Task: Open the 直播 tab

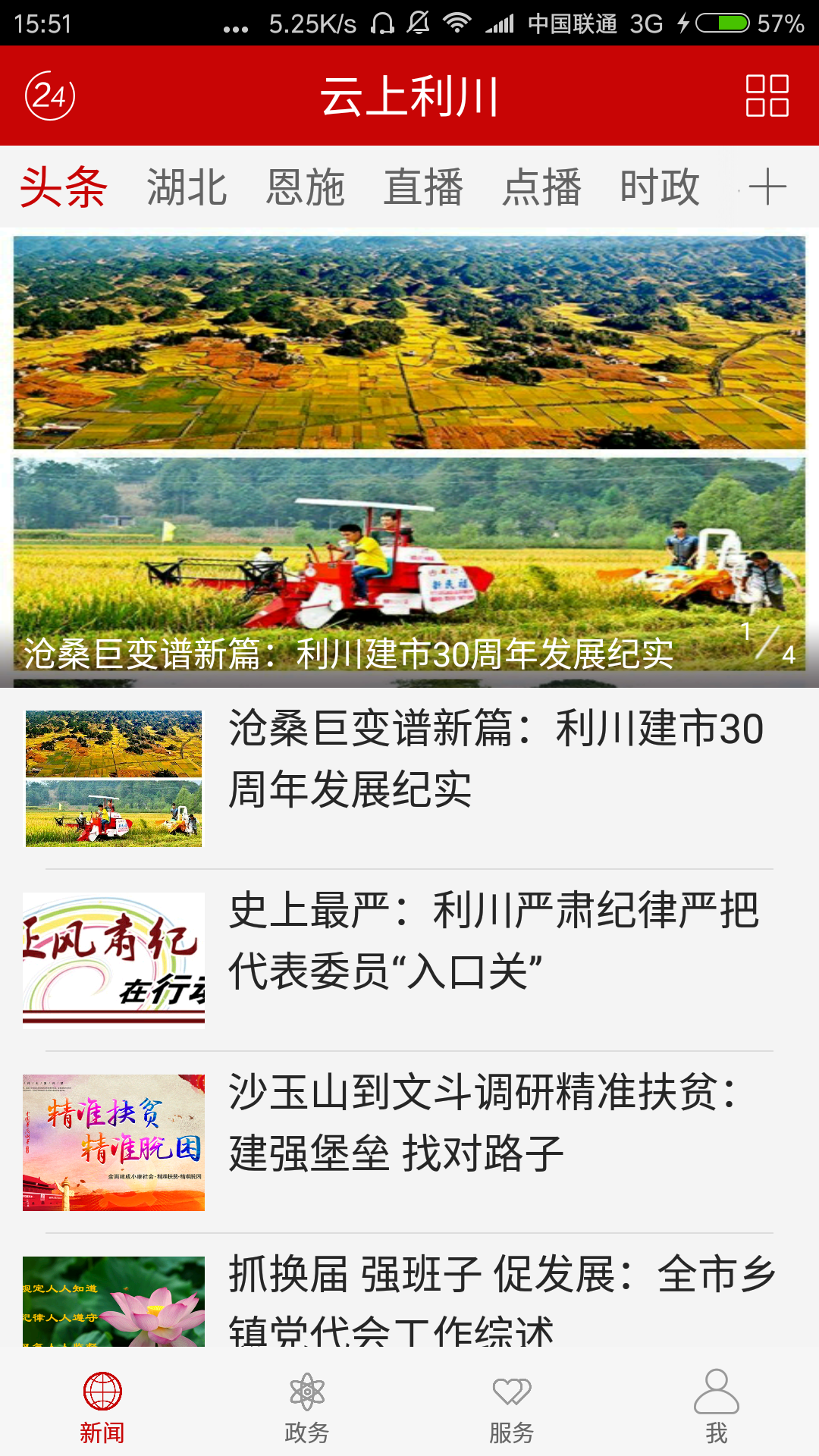Action: click(423, 187)
